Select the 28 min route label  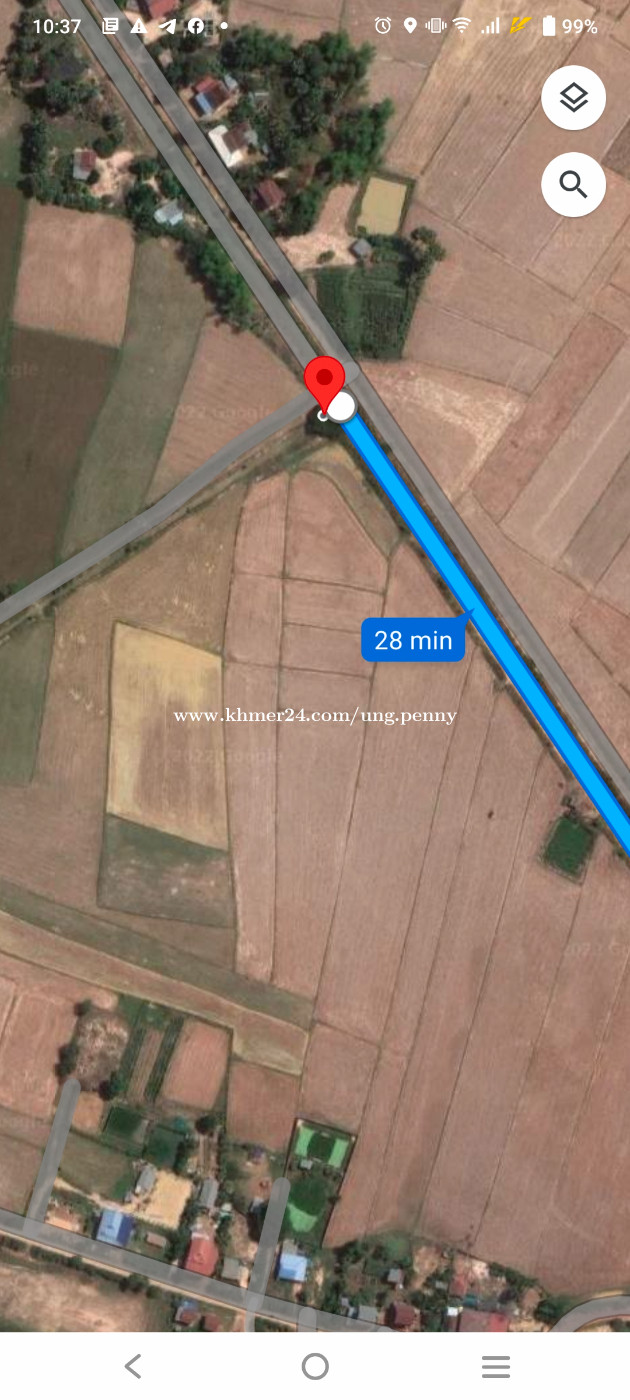[413, 640]
